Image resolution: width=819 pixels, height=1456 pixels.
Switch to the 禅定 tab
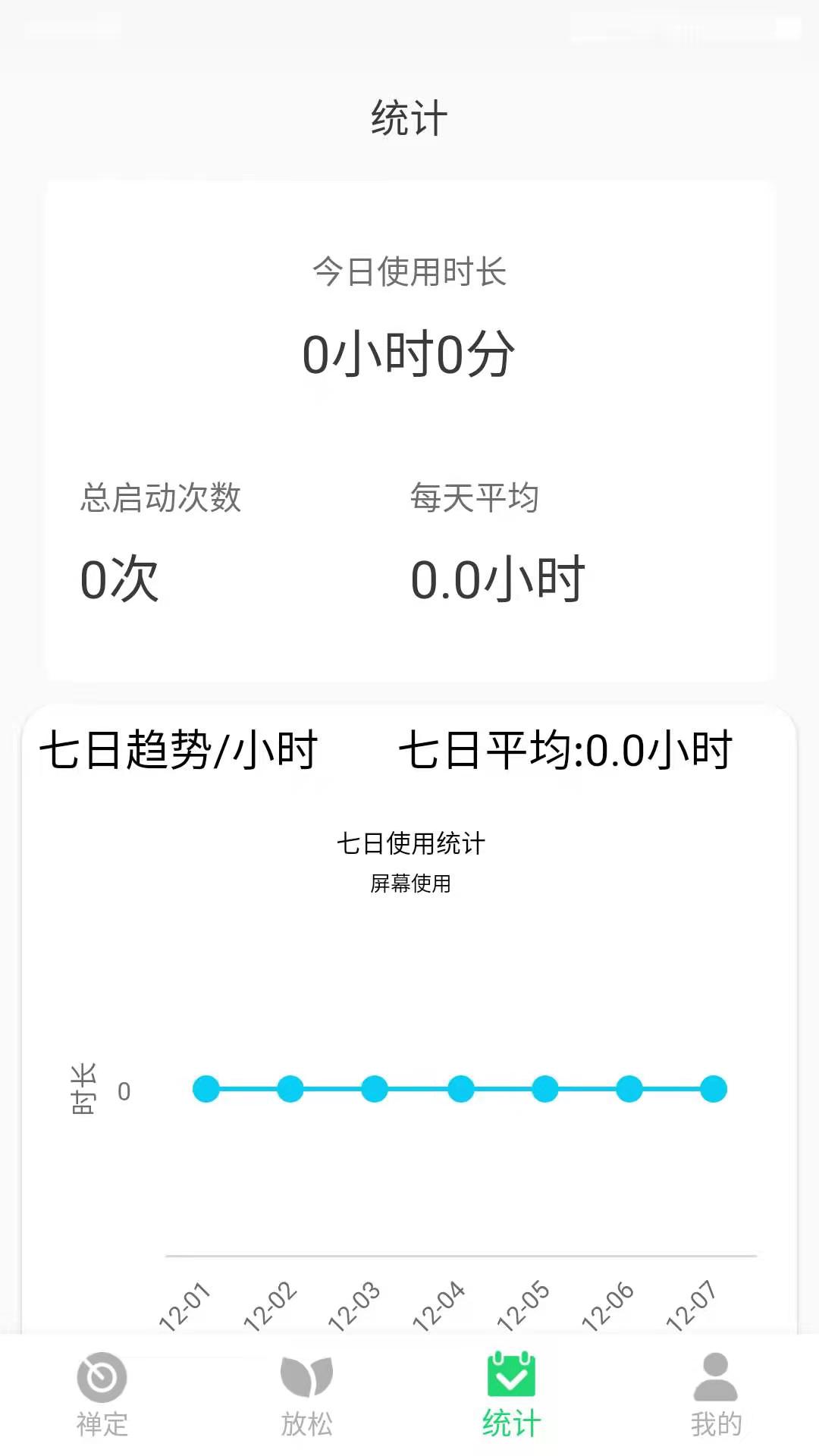coord(102,1394)
